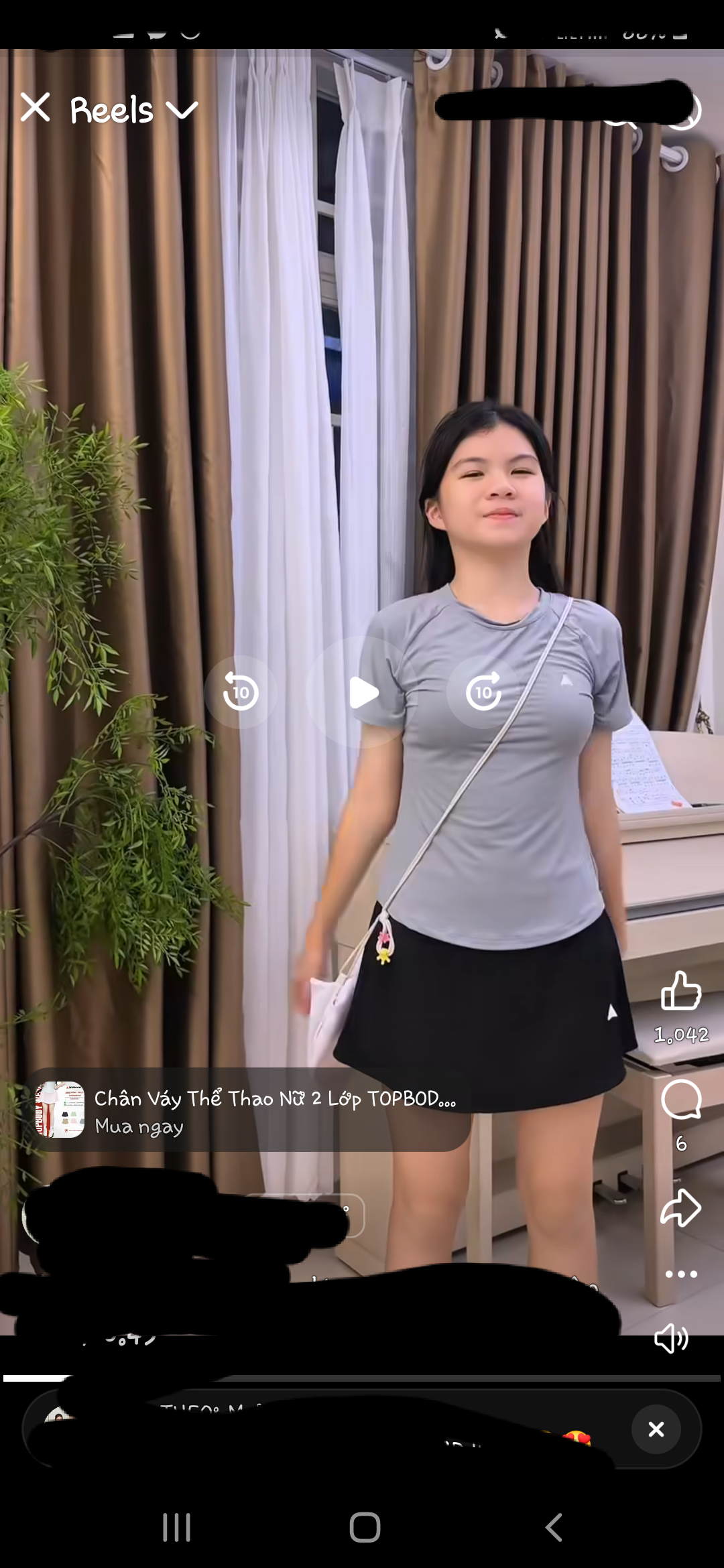Go back with the system back button

pos(554,1528)
